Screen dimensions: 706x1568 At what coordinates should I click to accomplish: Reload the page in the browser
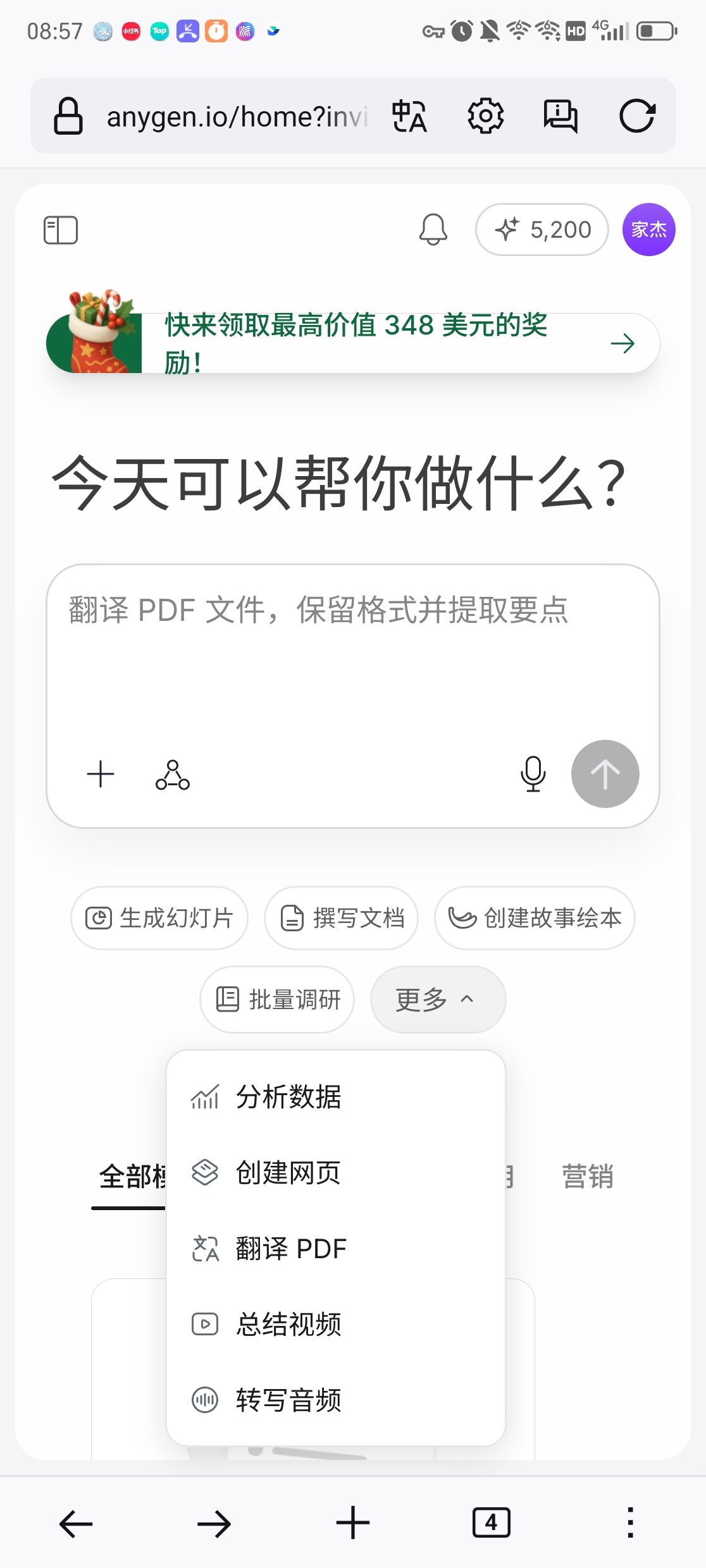[637, 116]
